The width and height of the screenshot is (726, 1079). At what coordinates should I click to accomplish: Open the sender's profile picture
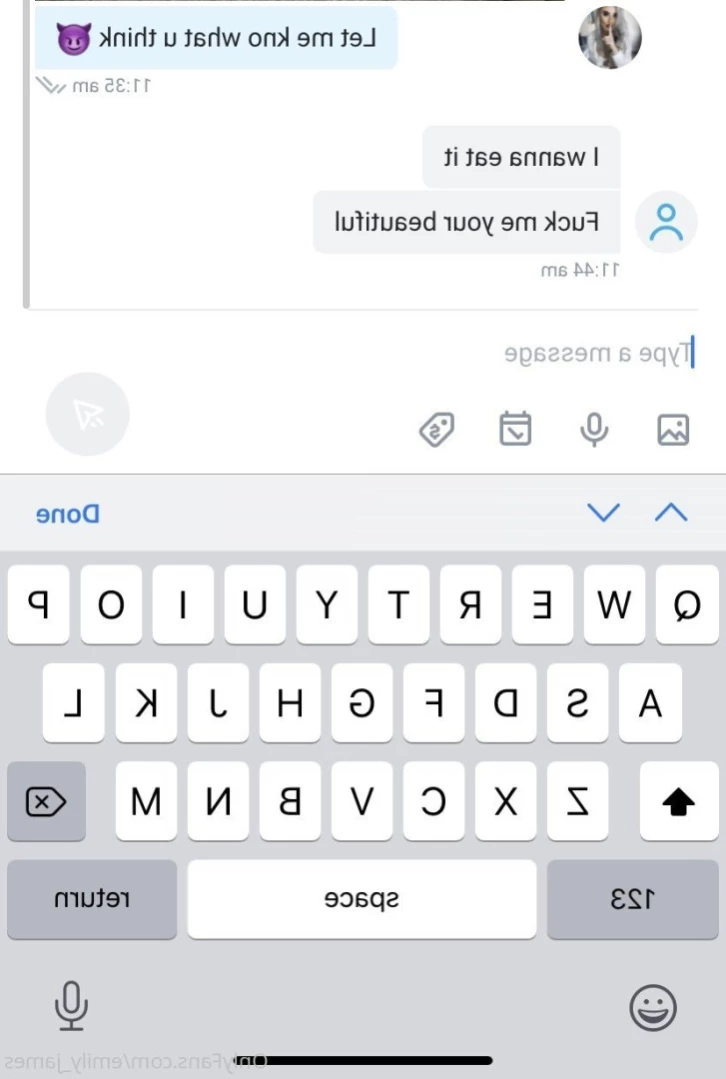coord(610,38)
